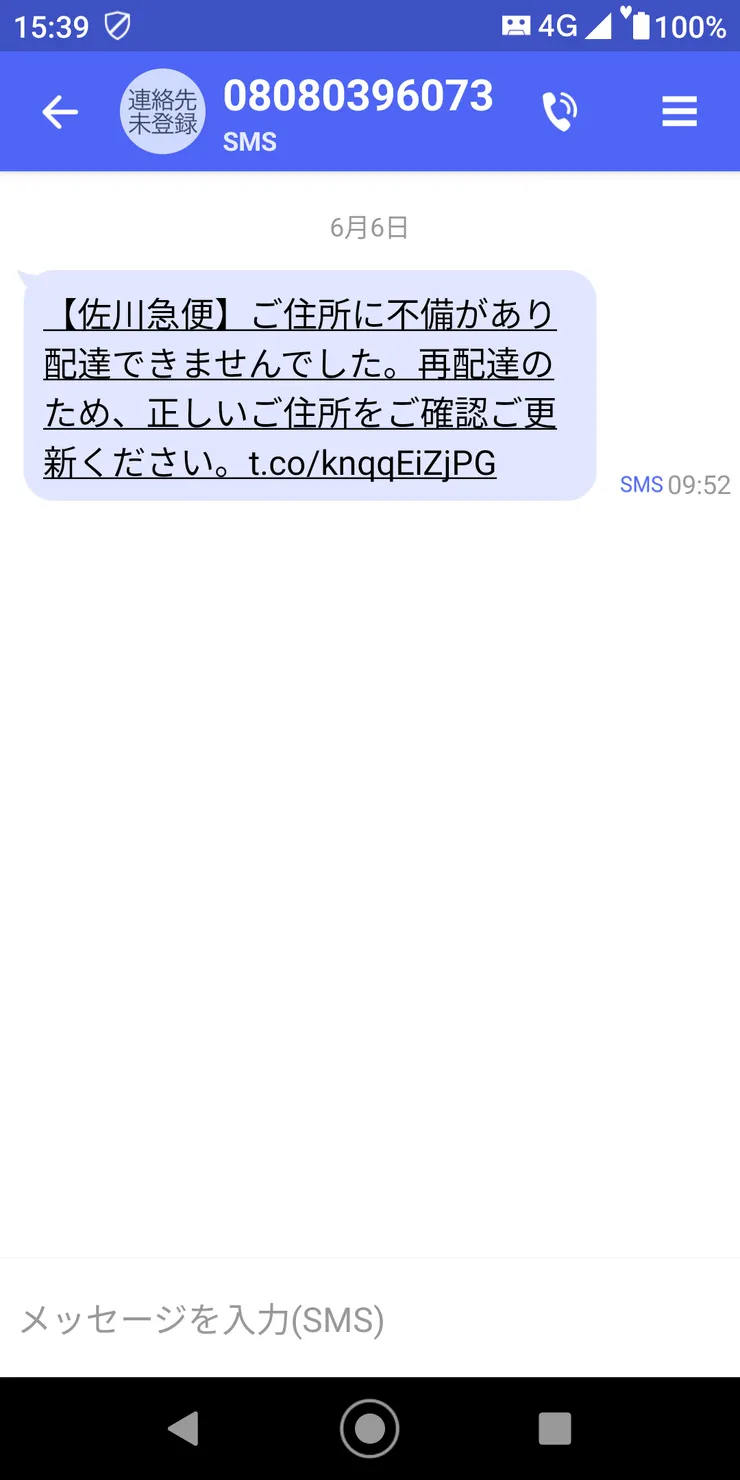Screen dimensions: 740x1480
Task: Tap the 6月6日 date header
Action: click(x=370, y=226)
